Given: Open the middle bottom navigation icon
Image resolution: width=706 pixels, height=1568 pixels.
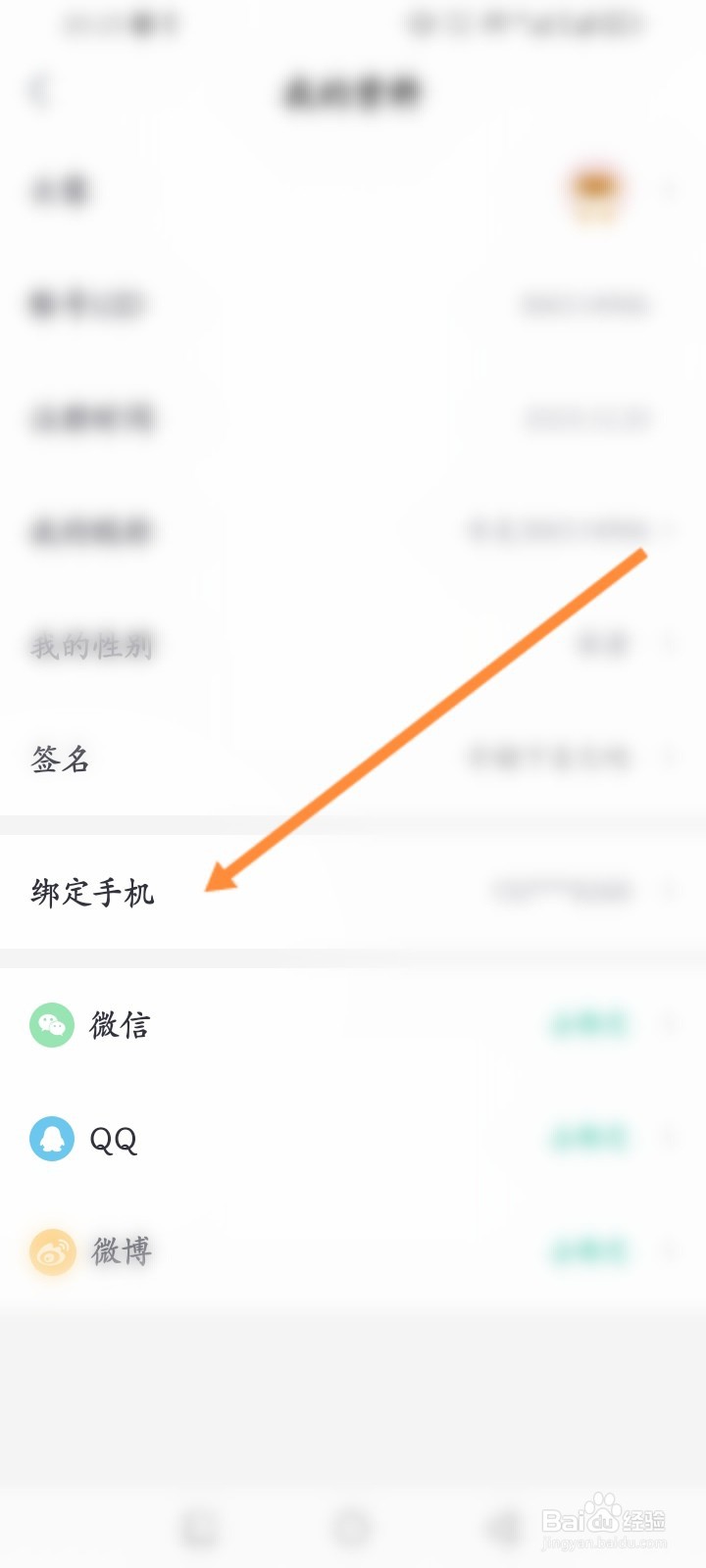Looking at the screenshot, I should click(x=353, y=1526).
